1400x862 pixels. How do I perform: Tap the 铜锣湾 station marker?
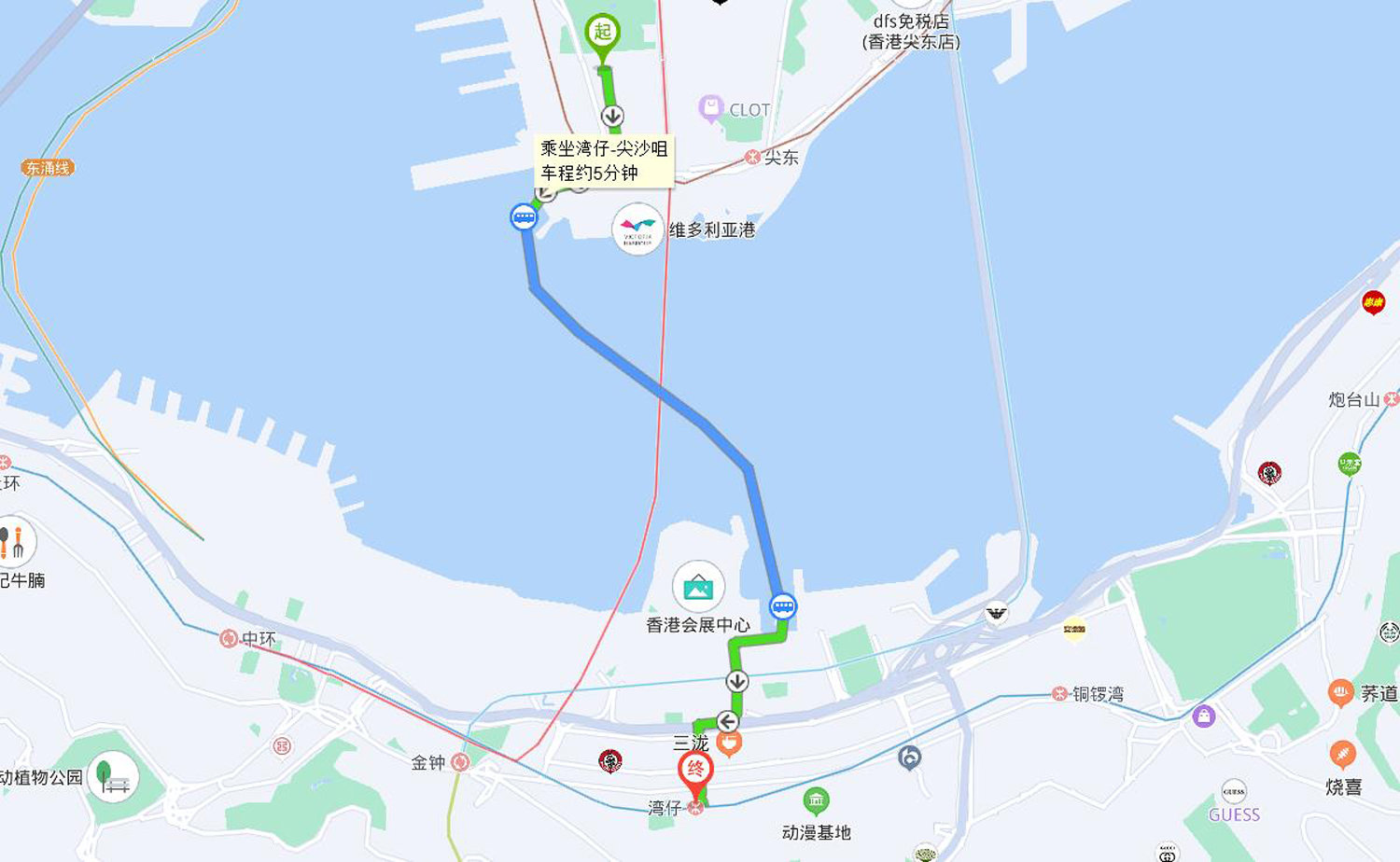(x=1059, y=694)
